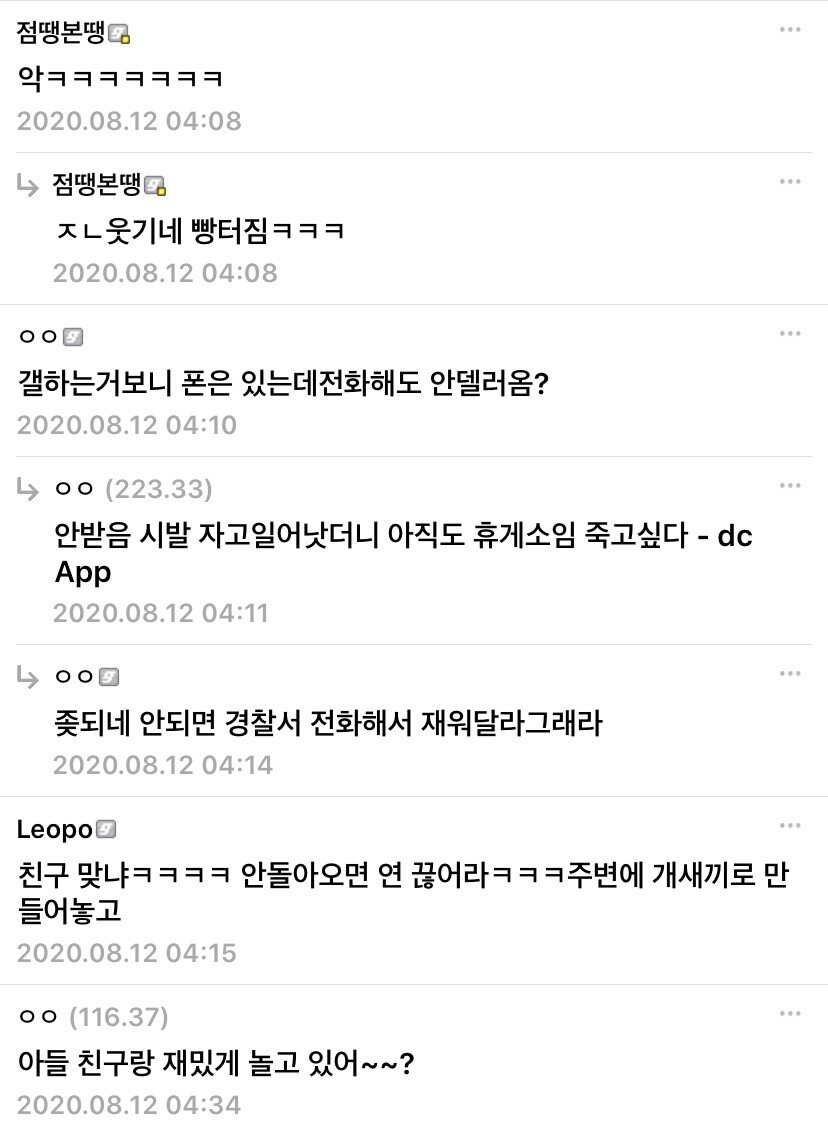The image size is (828, 1123).
Task: Open options for reply from ㅇㅇ (223.33)
Action: point(790,485)
